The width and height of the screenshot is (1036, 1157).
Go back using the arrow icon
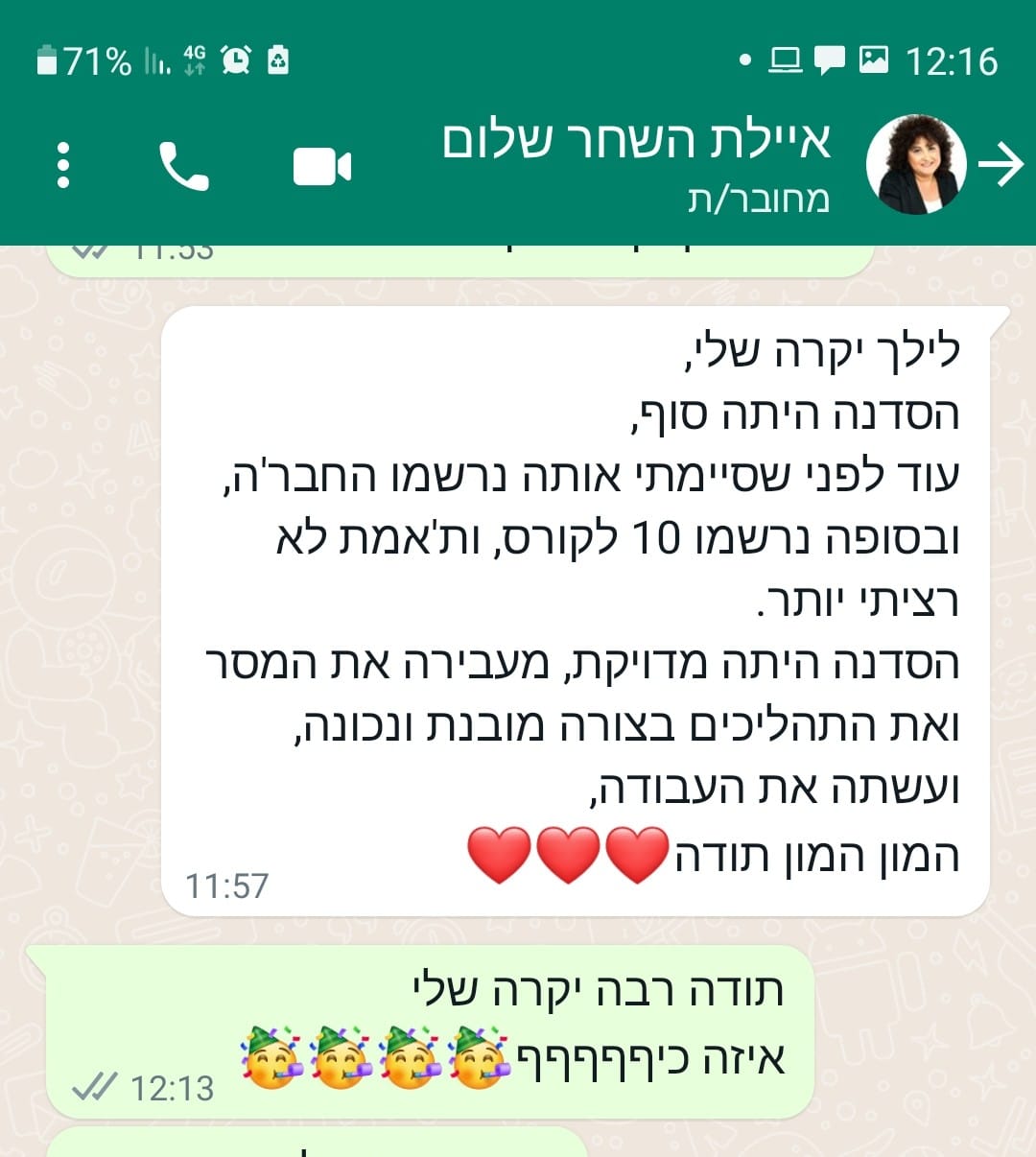point(1001,165)
